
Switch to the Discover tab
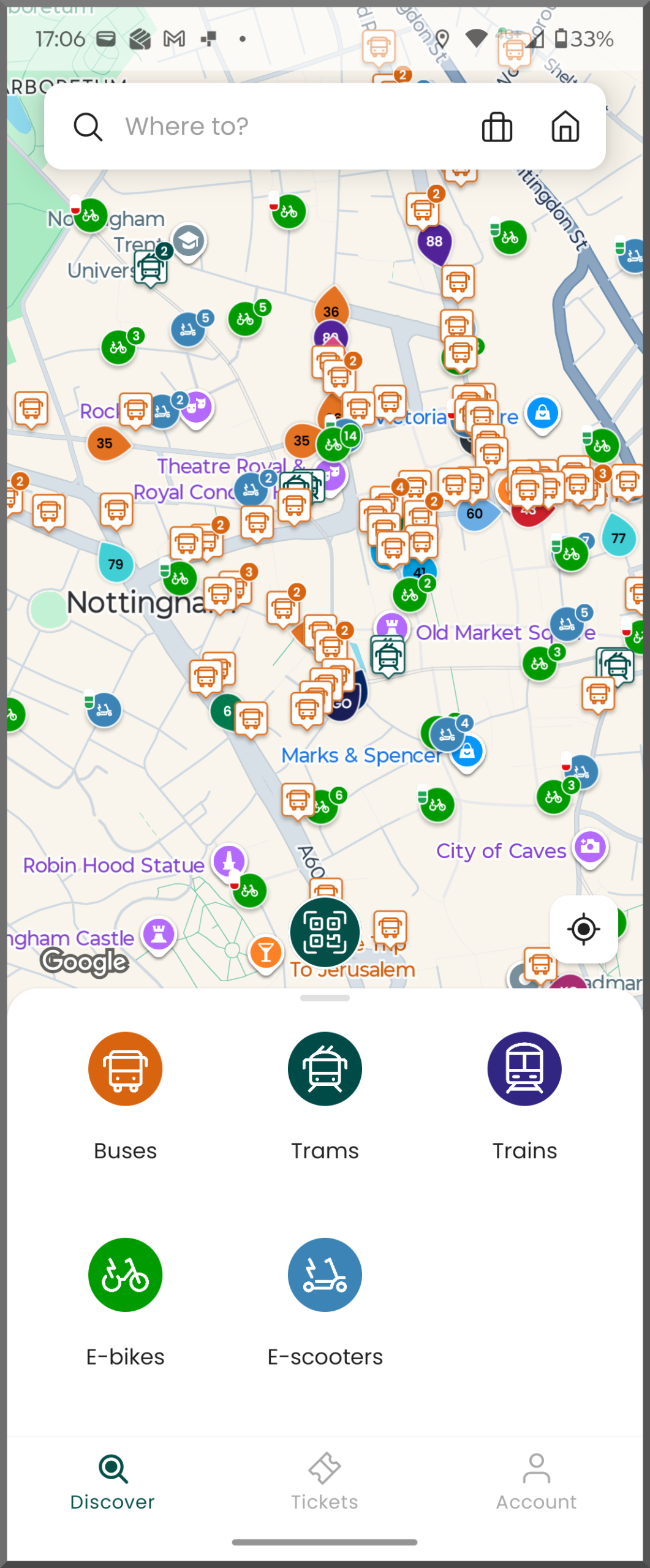(x=113, y=1482)
